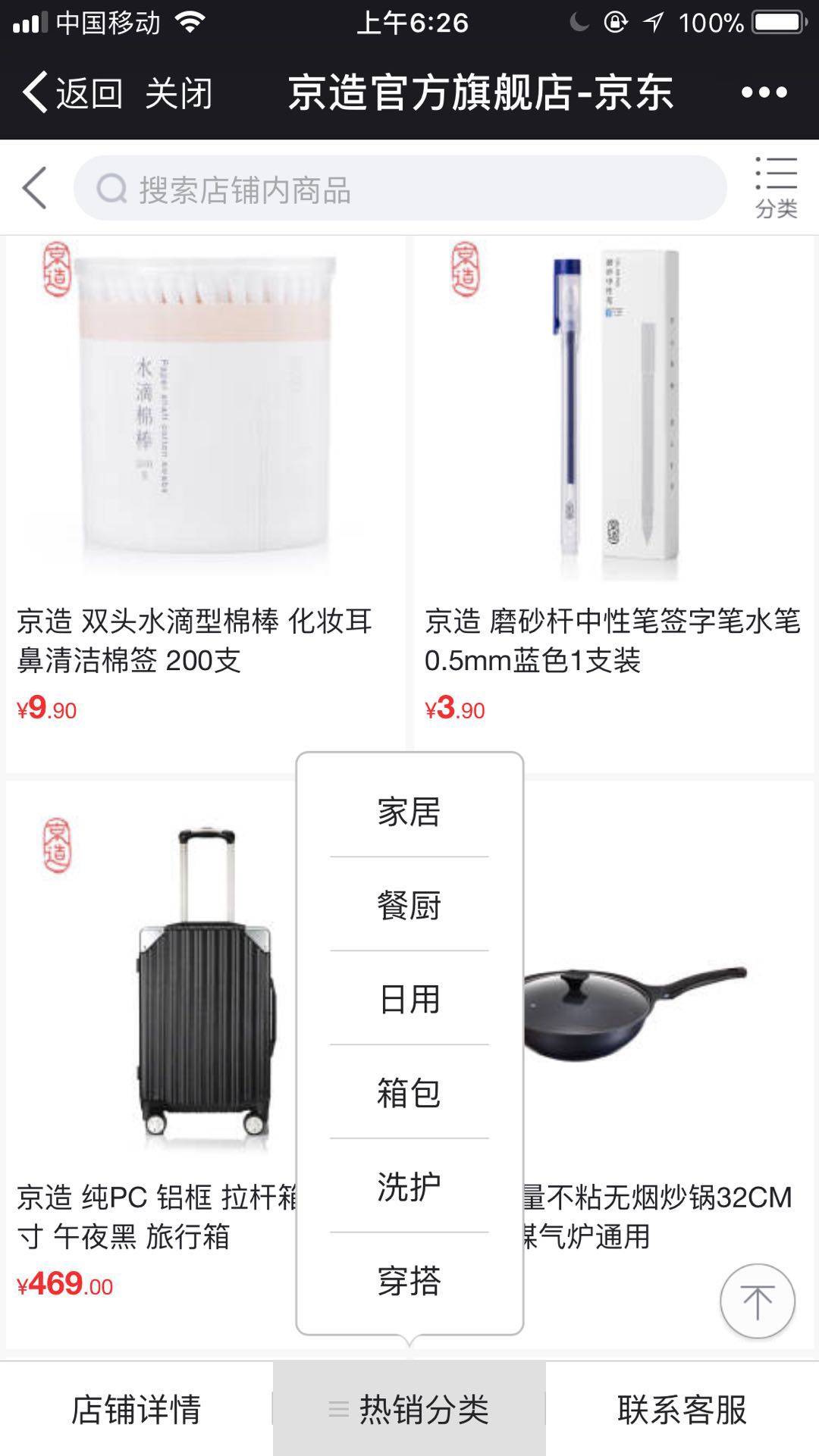Select the 餐厨 category
Viewport: 819px width, 1456px height.
click(409, 905)
